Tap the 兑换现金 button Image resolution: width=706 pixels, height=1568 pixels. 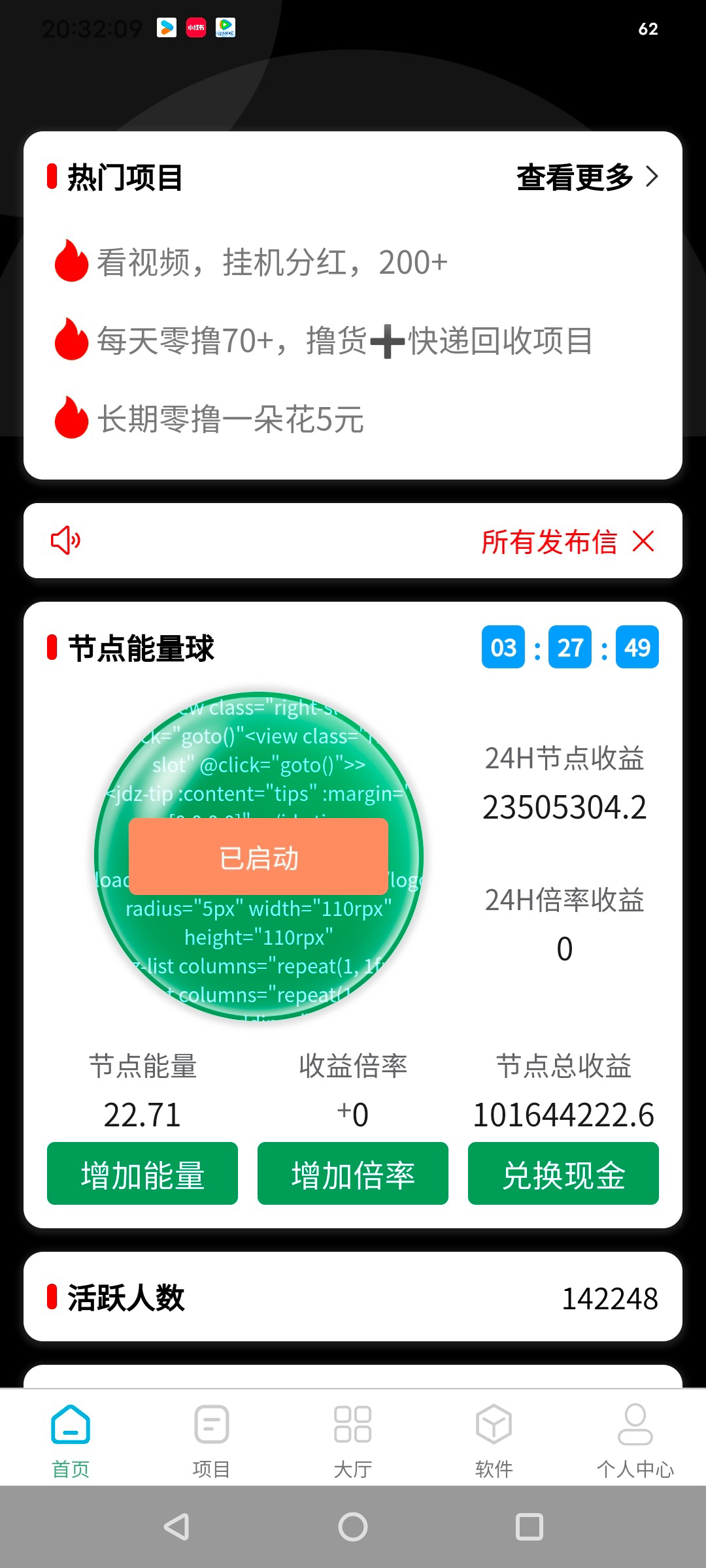coord(563,1174)
